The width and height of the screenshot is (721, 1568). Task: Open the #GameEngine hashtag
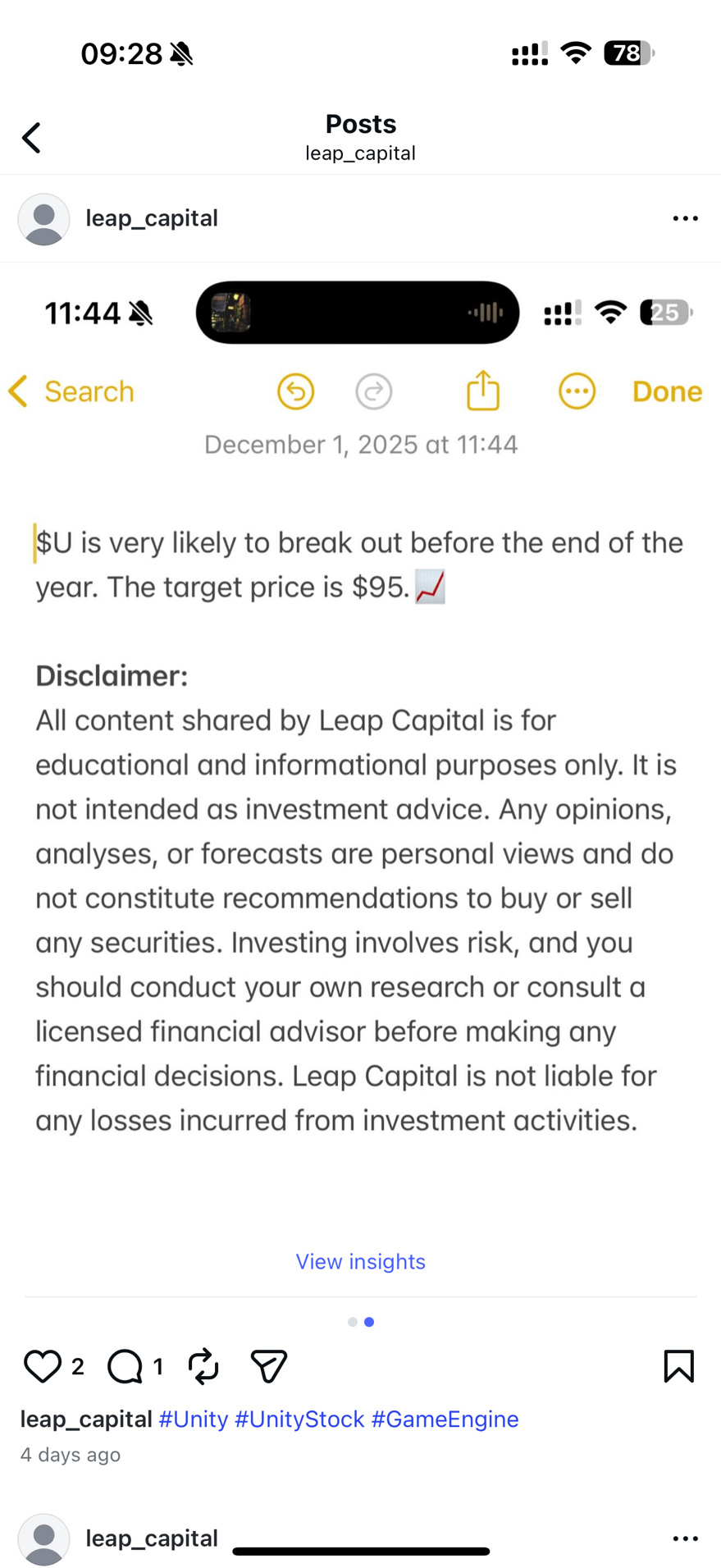[x=445, y=1419]
